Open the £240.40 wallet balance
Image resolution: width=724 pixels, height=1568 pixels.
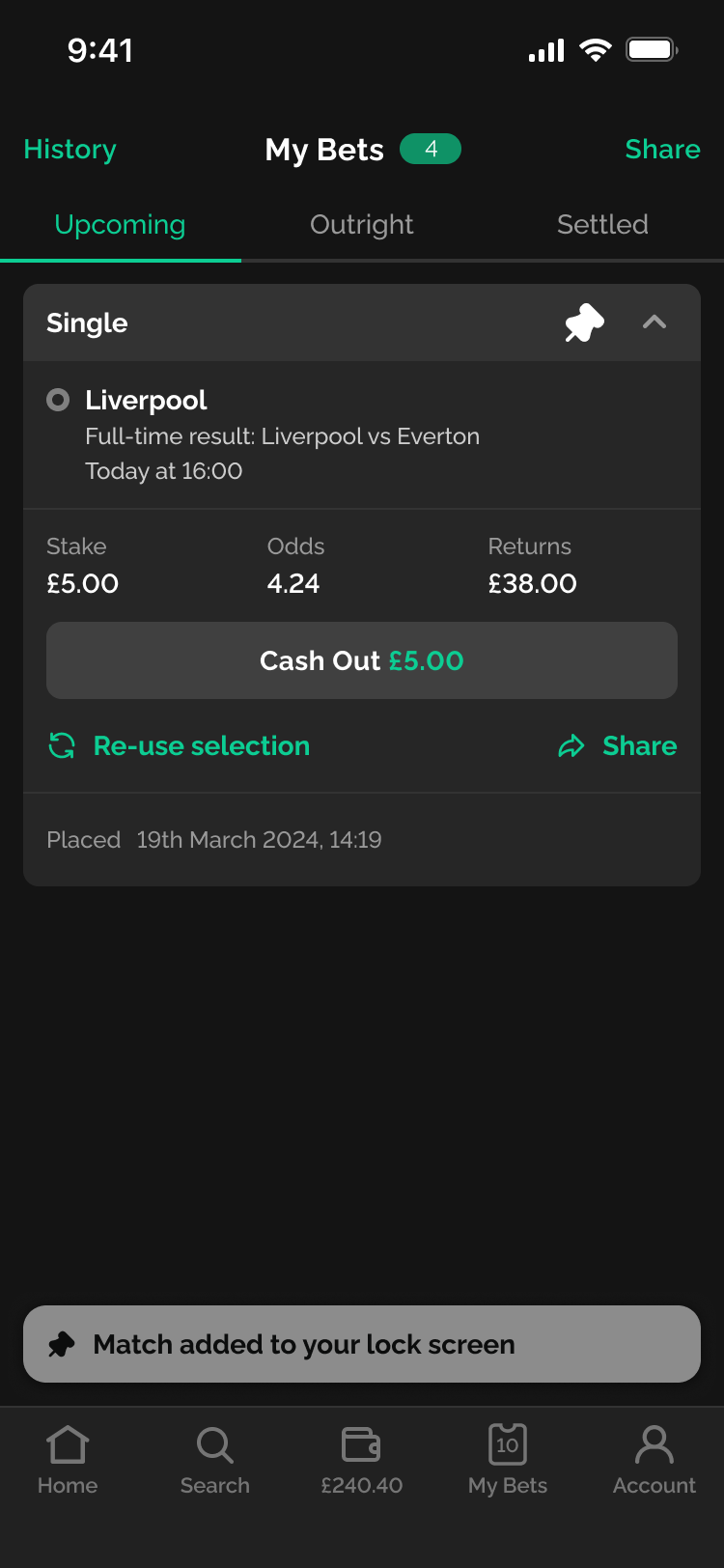(362, 1461)
